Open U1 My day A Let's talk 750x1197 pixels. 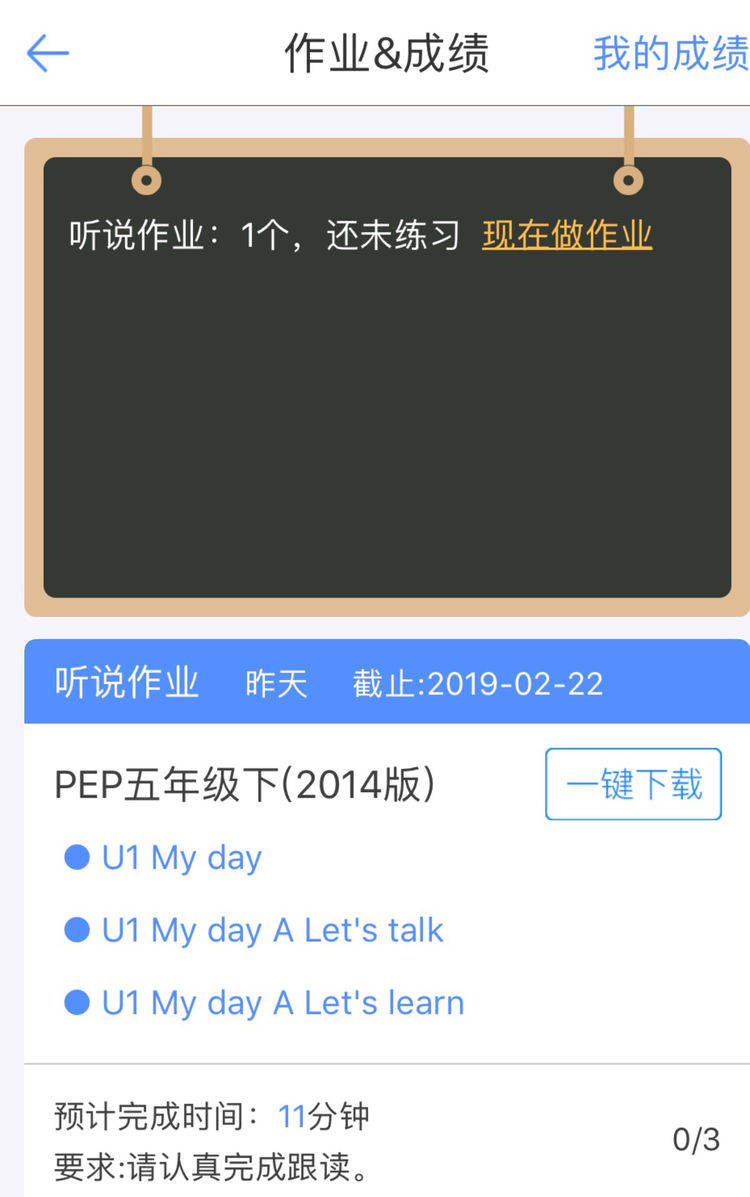point(272,930)
